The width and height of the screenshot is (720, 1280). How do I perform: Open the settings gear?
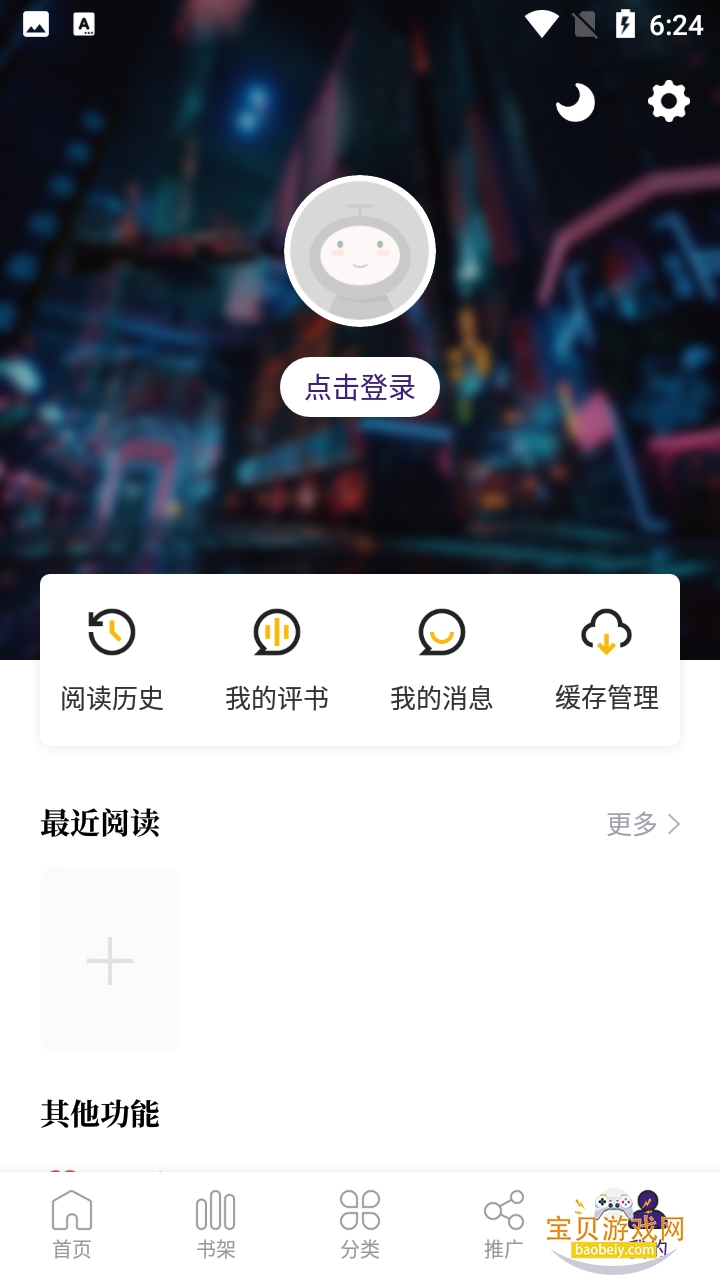click(668, 101)
